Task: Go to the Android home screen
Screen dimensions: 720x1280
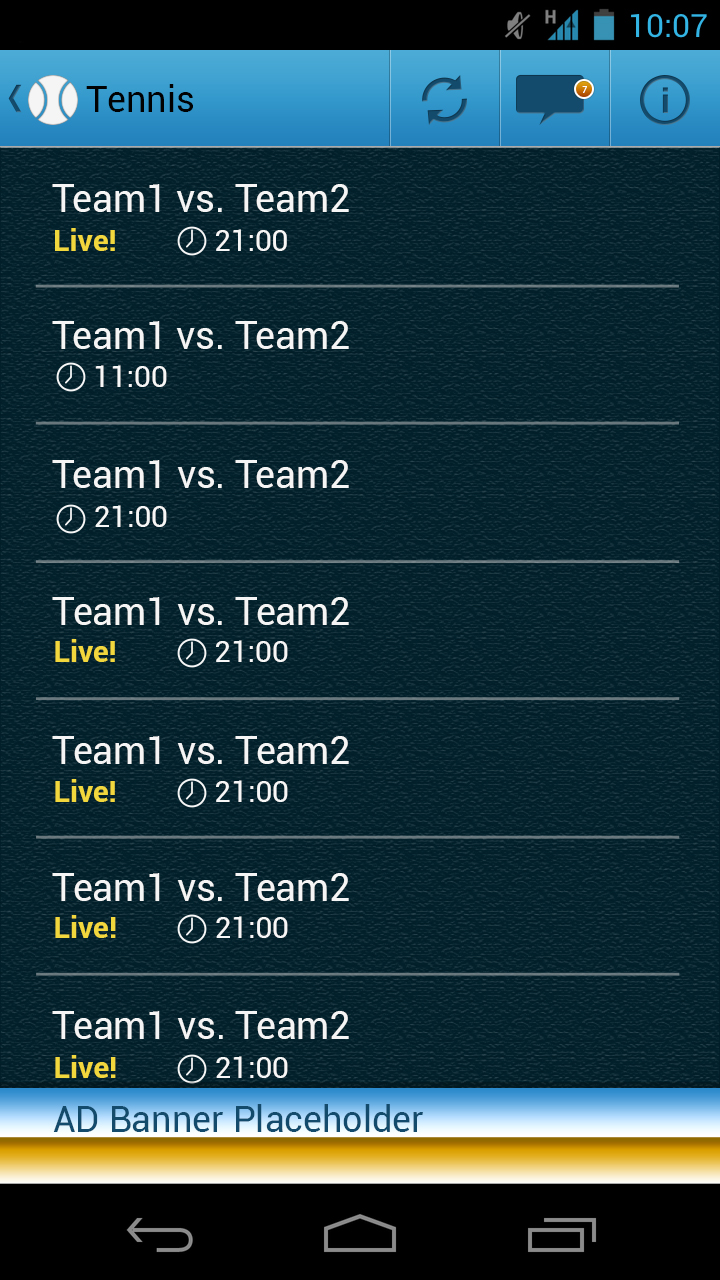Action: (359, 1234)
